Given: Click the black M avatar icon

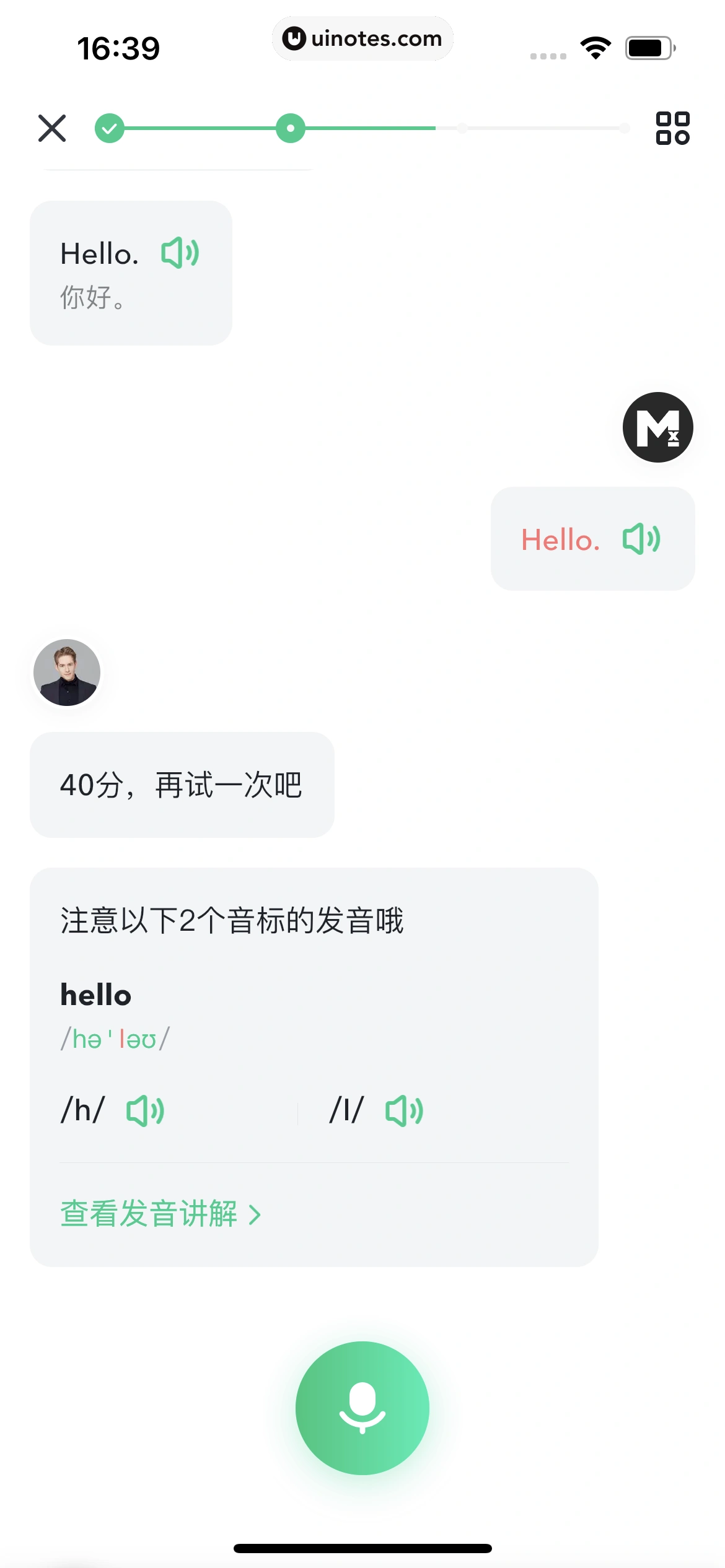Looking at the screenshot, I should [x=657, y=427].
